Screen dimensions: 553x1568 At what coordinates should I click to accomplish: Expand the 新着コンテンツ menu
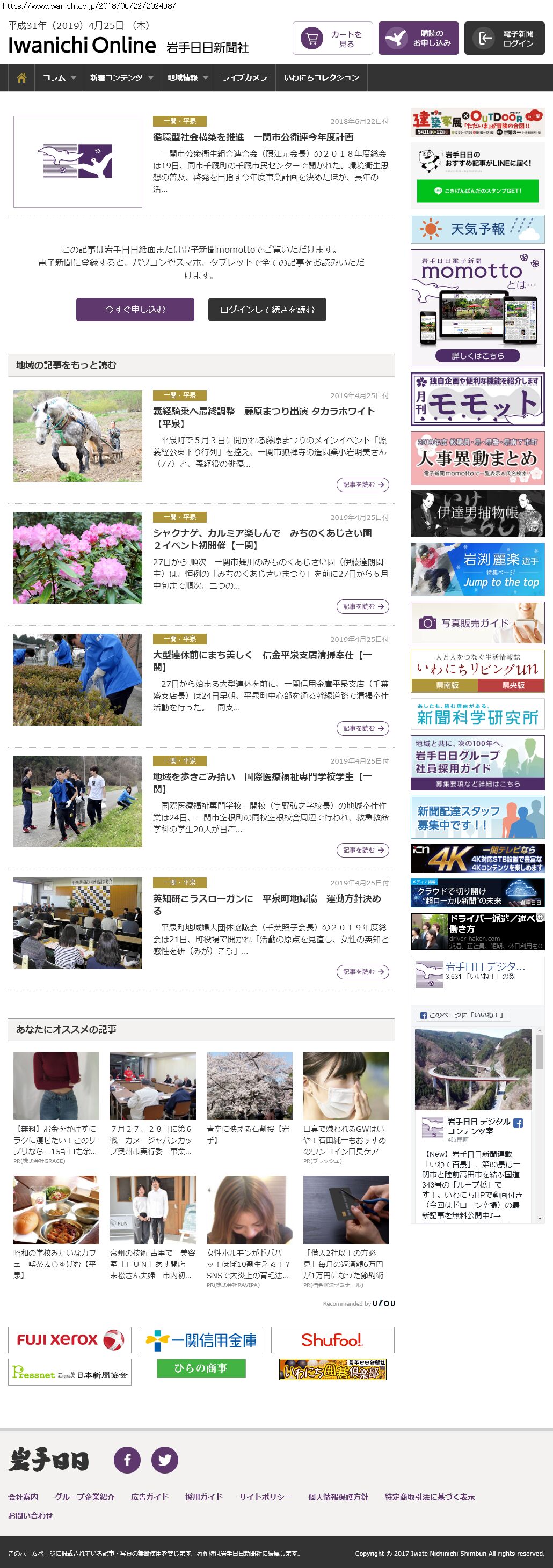(x=121, y=78)
